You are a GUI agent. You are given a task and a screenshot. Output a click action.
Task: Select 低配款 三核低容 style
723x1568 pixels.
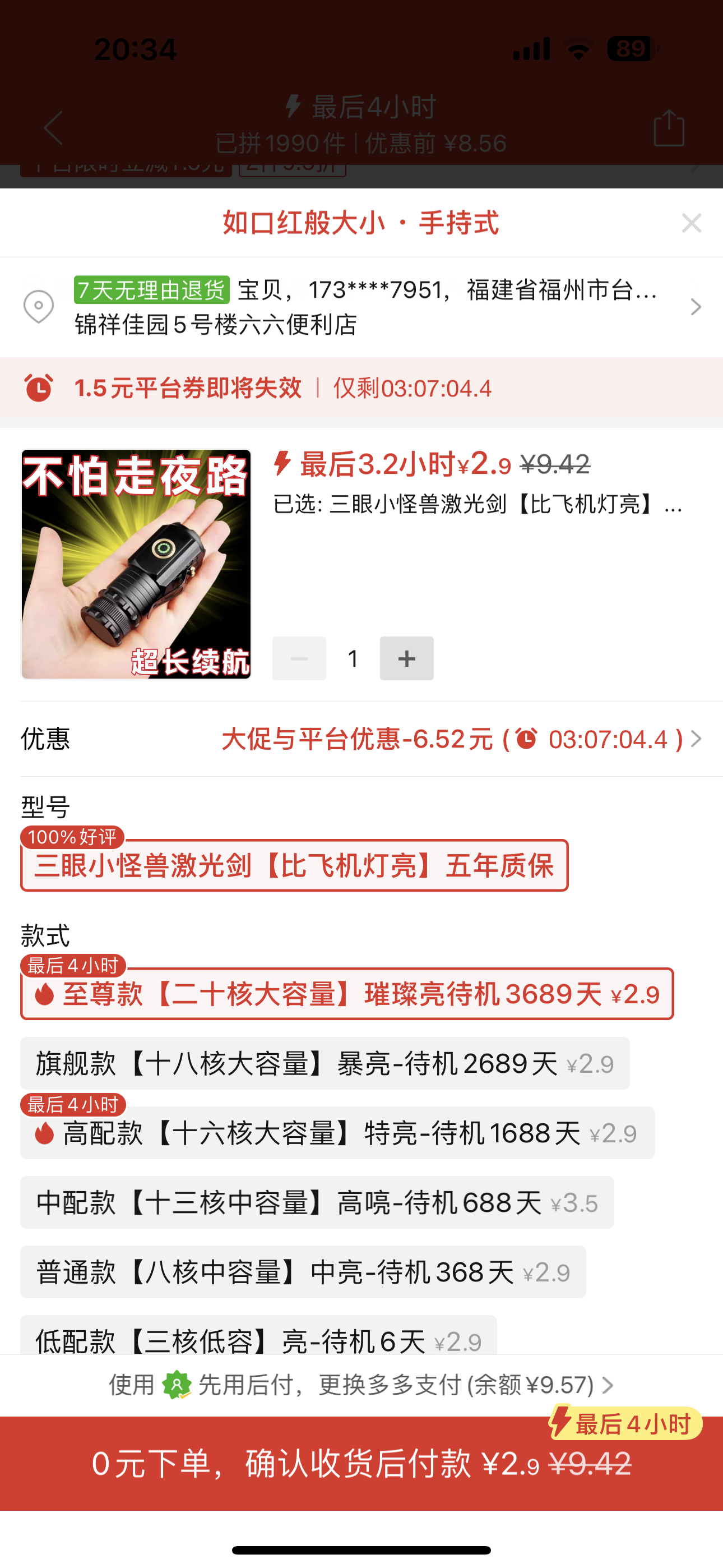click(258, 1339)
